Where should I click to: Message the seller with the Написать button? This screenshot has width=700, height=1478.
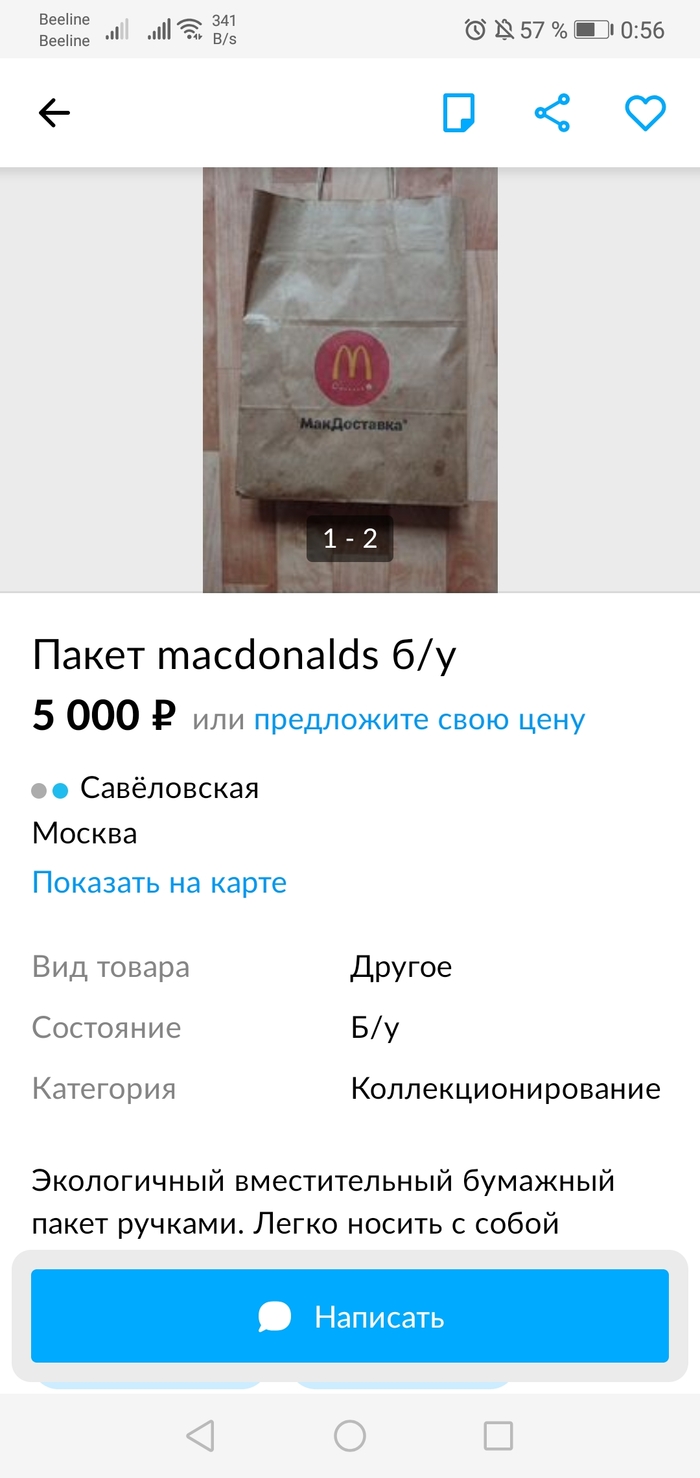(x=350, y=1316)
